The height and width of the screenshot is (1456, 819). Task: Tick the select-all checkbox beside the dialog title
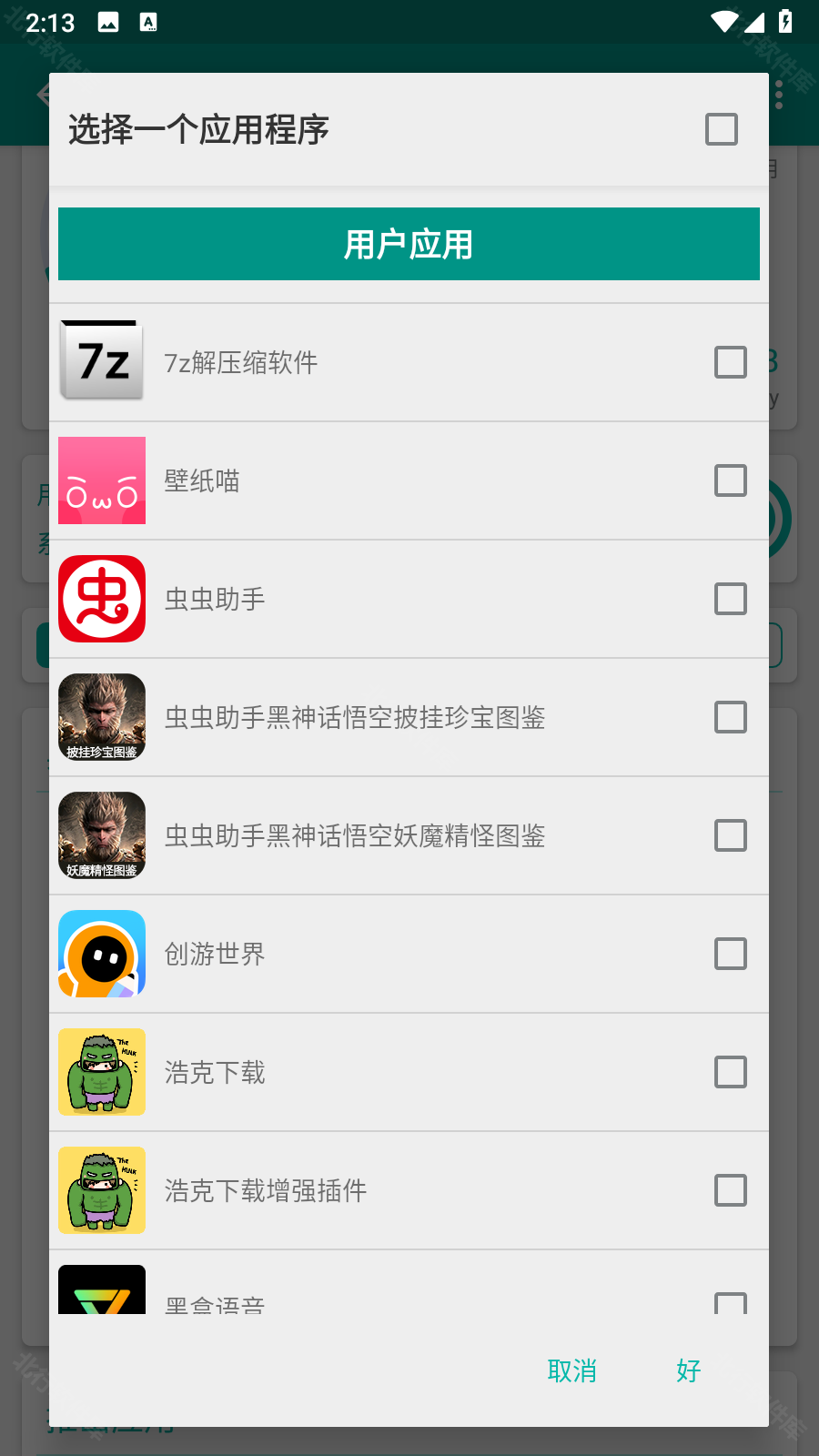(722, 129)
